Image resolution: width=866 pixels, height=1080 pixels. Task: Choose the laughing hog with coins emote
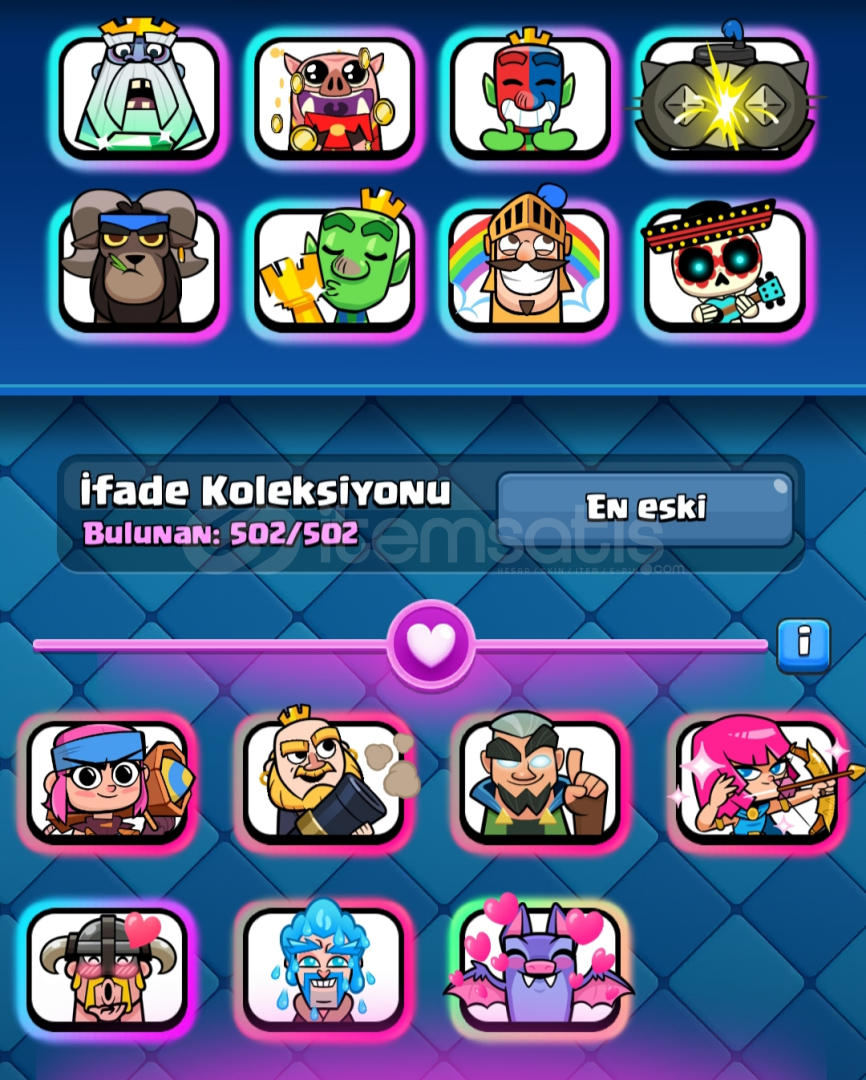click(x=334, y=99)
